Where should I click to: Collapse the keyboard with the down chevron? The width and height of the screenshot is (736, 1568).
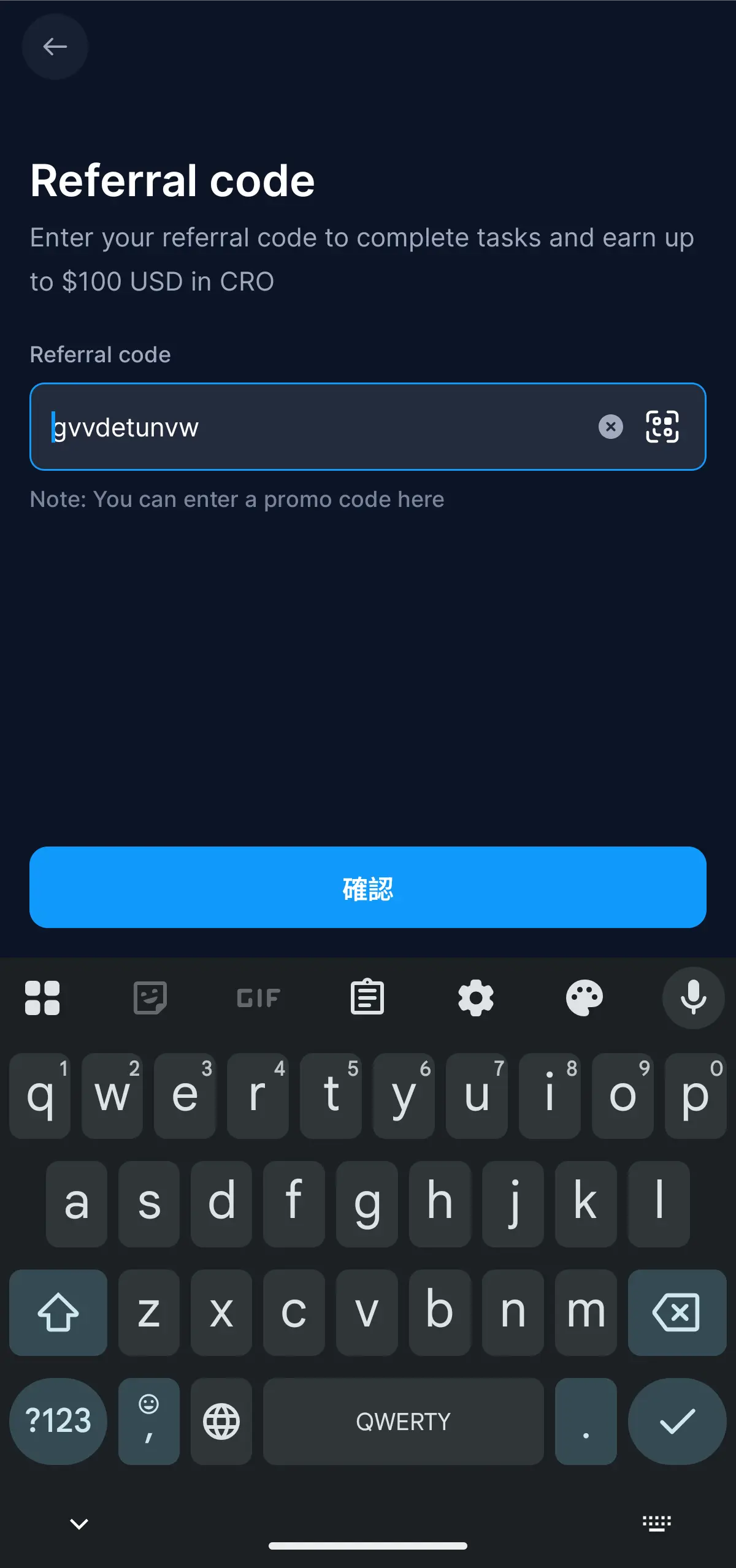coord(79,1524)
